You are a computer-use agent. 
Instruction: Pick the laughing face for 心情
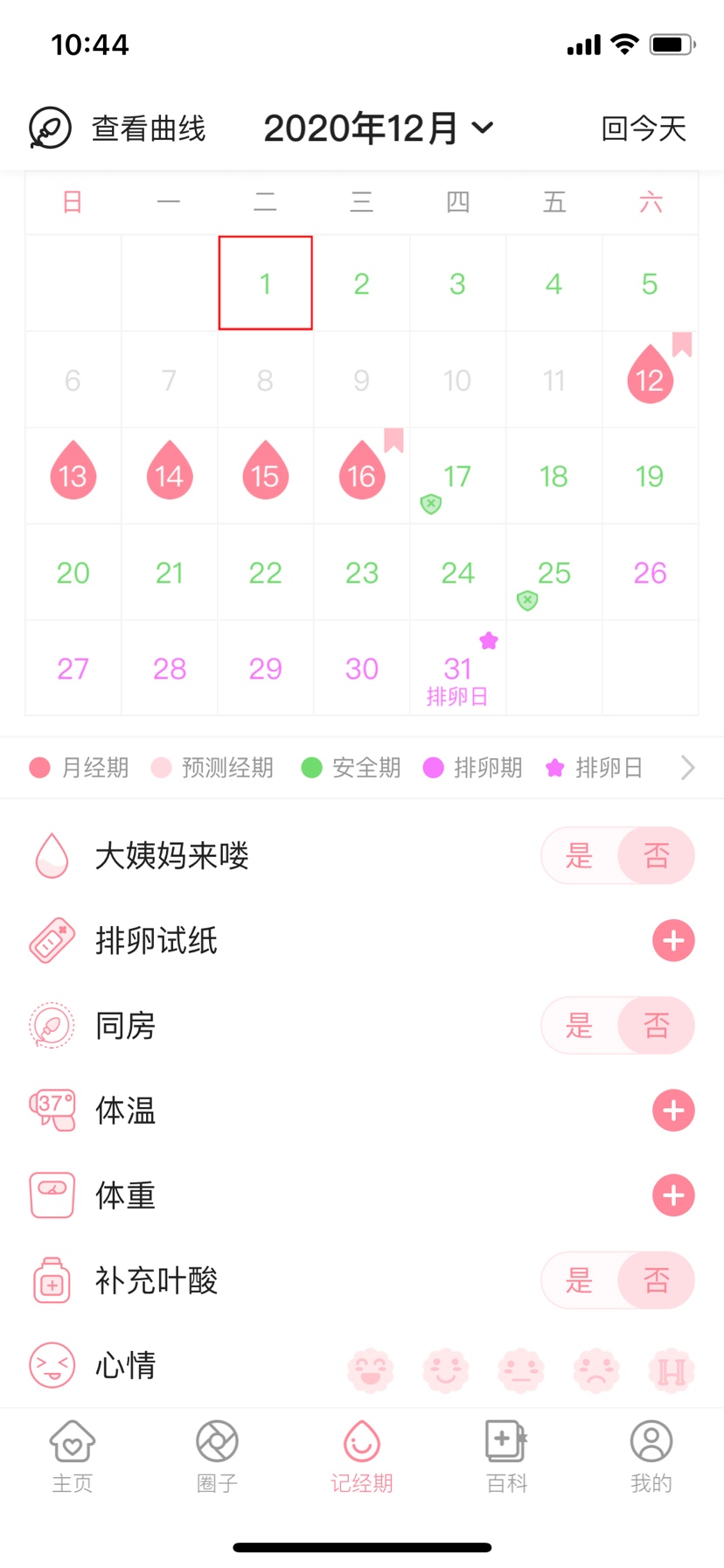(371, 1369)
